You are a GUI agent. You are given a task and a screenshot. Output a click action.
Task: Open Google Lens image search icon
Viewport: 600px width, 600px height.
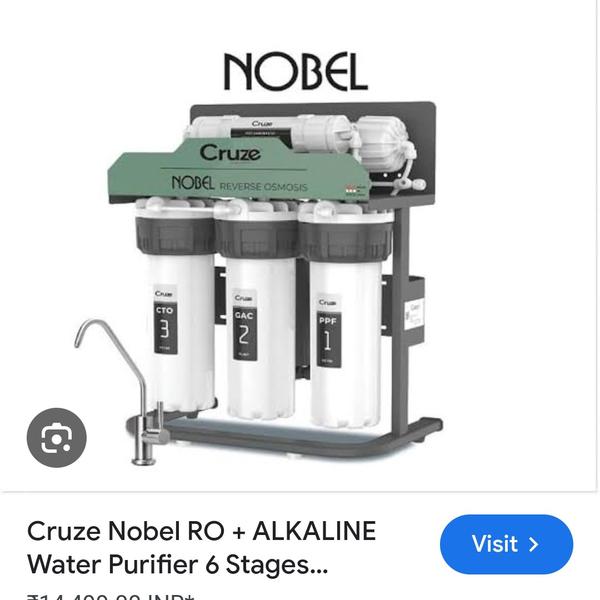56,437
